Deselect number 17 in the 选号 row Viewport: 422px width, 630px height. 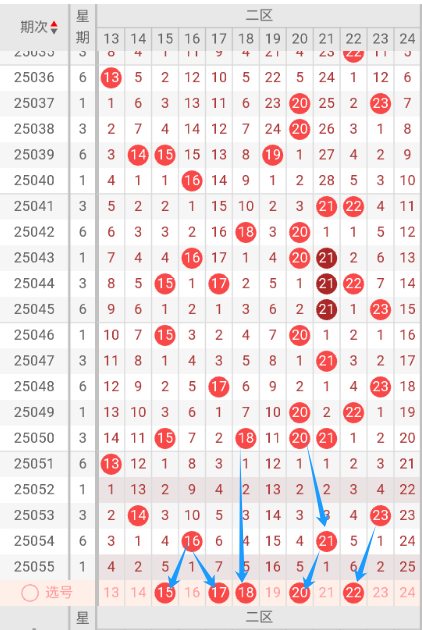[219, 593]
